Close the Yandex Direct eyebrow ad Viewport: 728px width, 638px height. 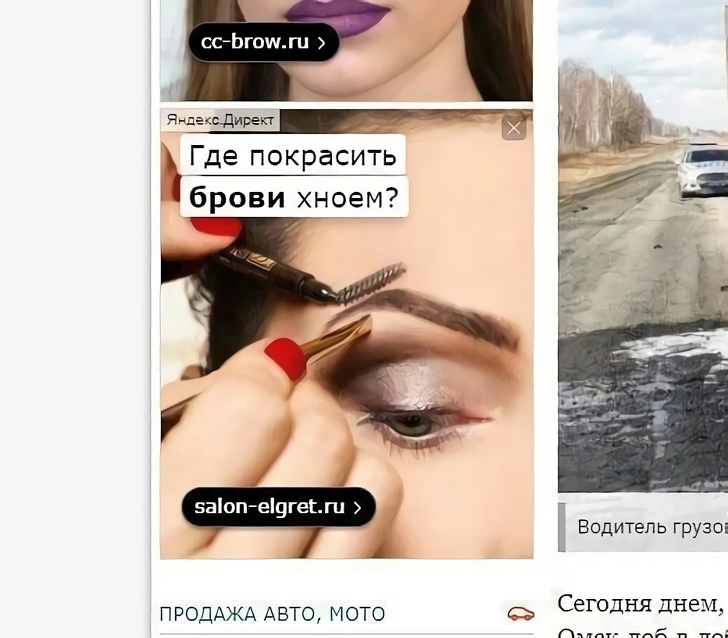(514, 128)
